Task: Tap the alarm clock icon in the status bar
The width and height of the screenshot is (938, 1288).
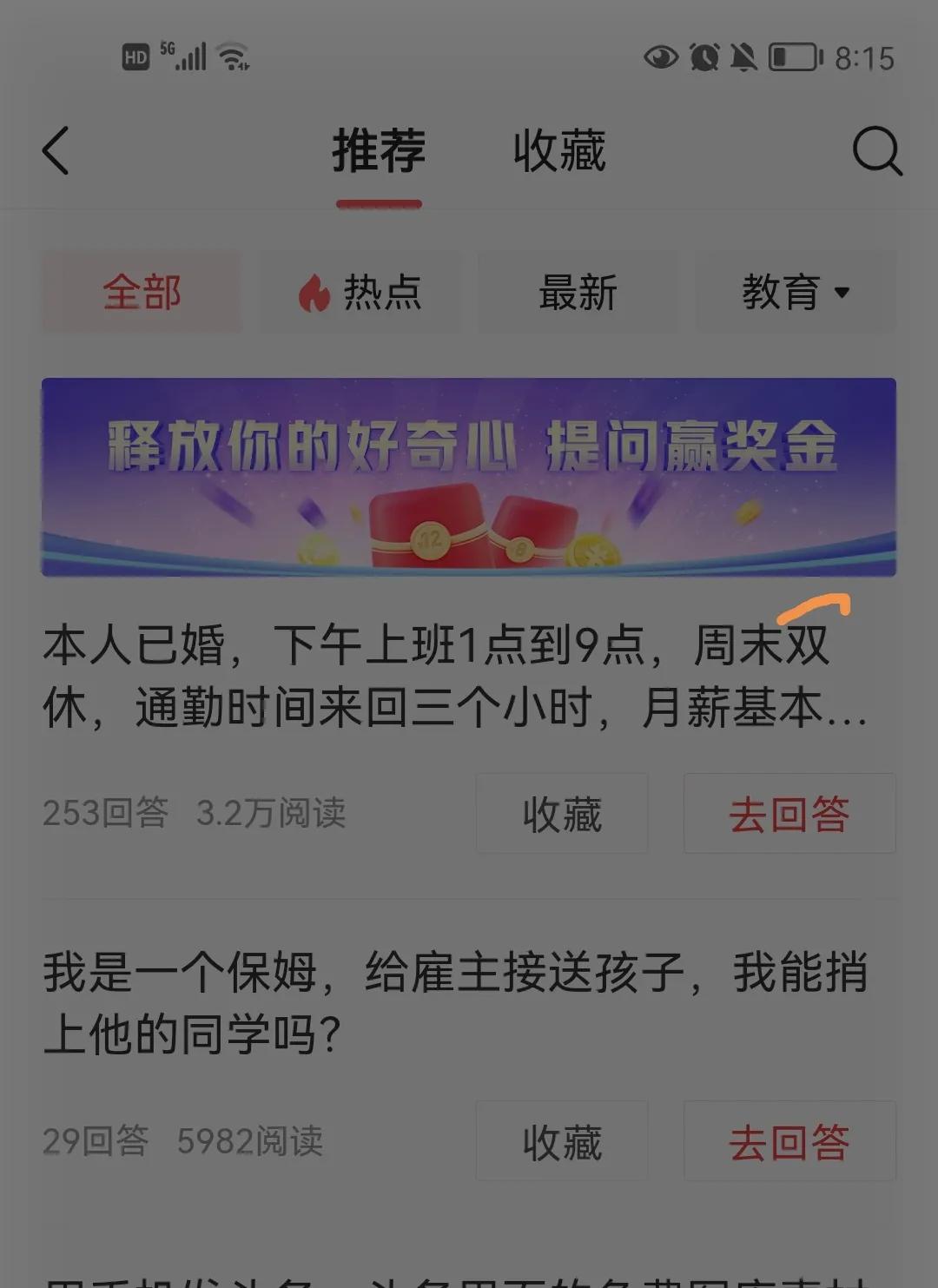Action: pos(705,57)
